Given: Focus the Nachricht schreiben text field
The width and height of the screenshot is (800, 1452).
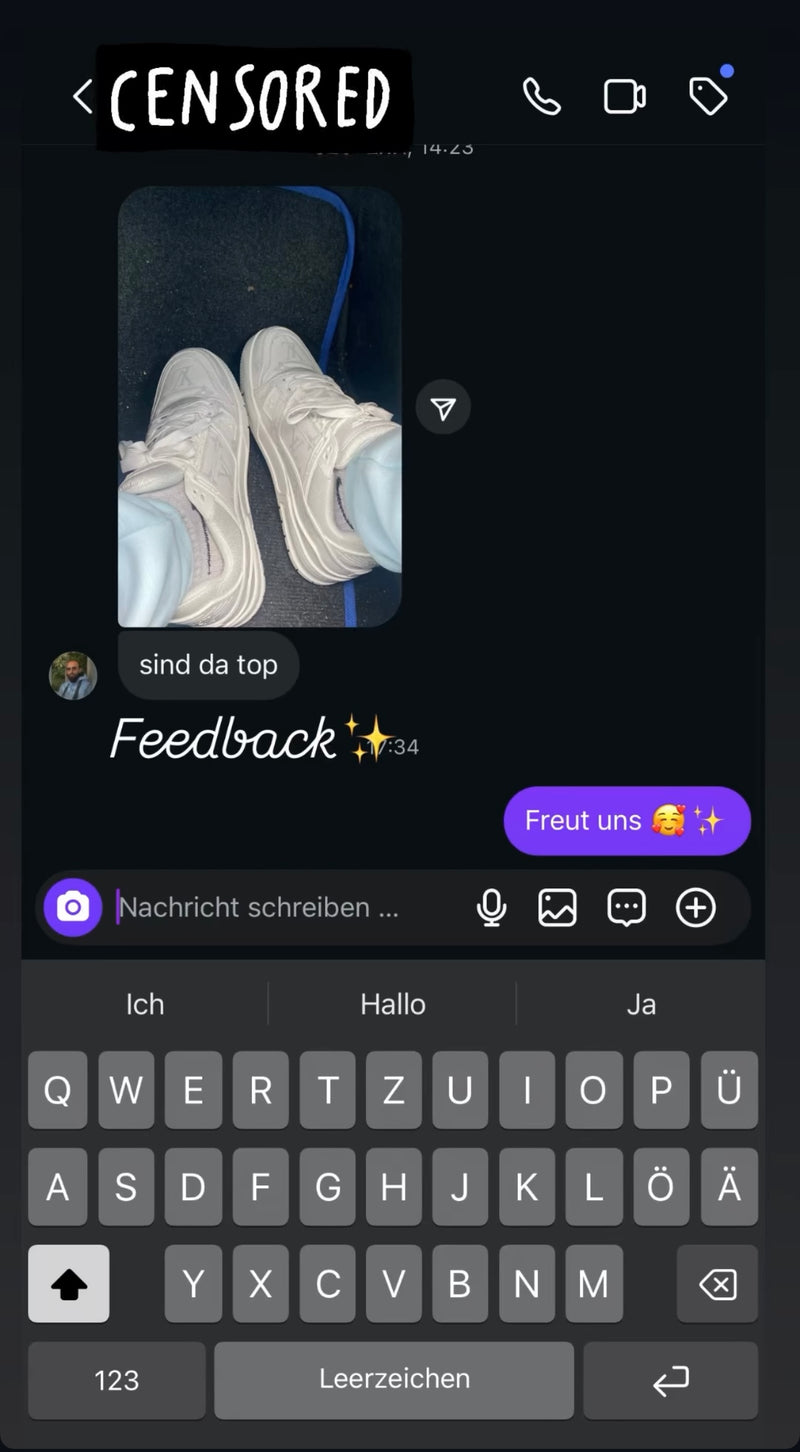Looking at the screenshot, I should point(280,908).
